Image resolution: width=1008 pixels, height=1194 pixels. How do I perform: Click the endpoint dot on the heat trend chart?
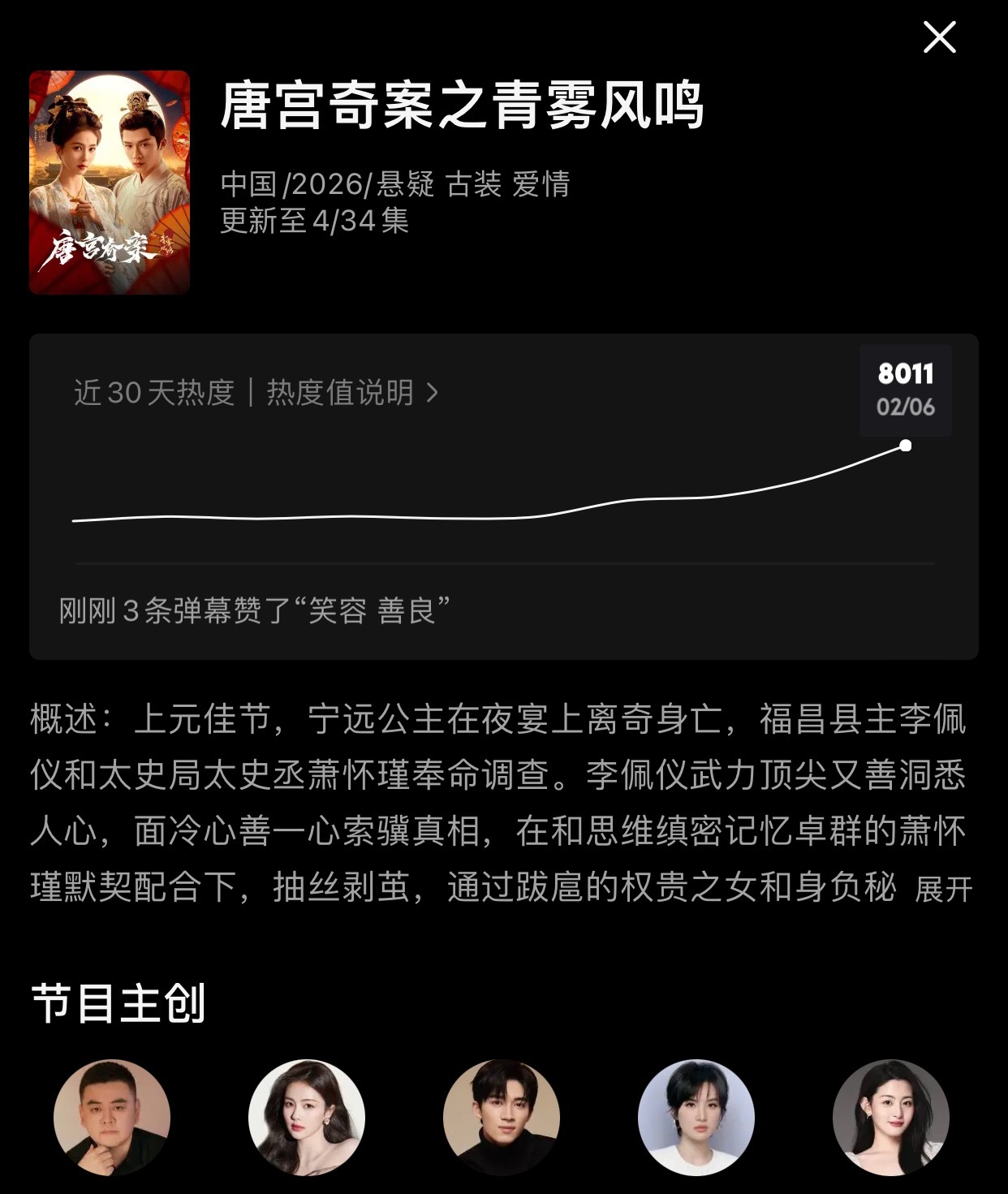(x=905, y=445)
